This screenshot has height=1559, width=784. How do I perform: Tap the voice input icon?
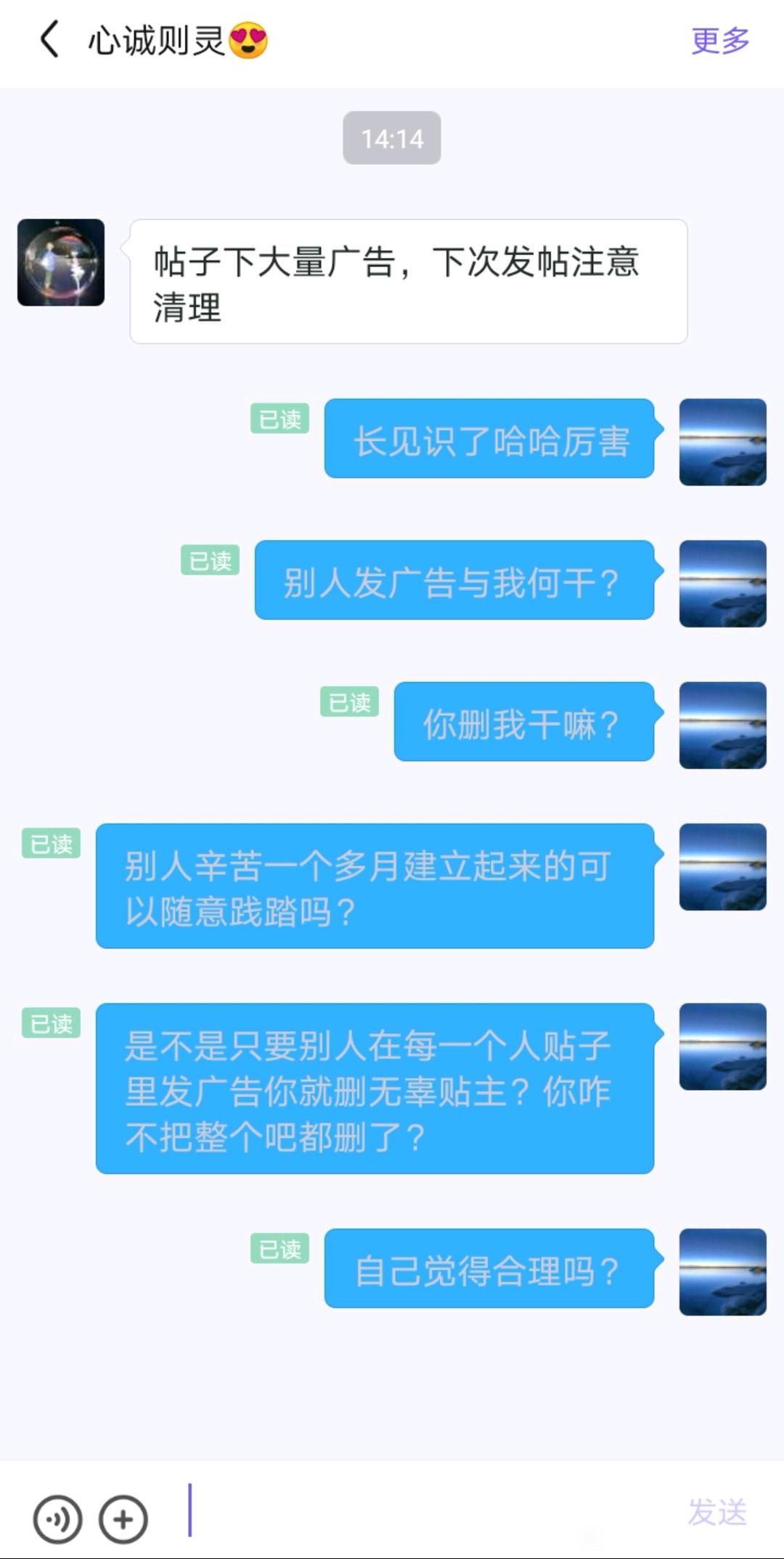pyautogui.click(x=57, y=1519)
